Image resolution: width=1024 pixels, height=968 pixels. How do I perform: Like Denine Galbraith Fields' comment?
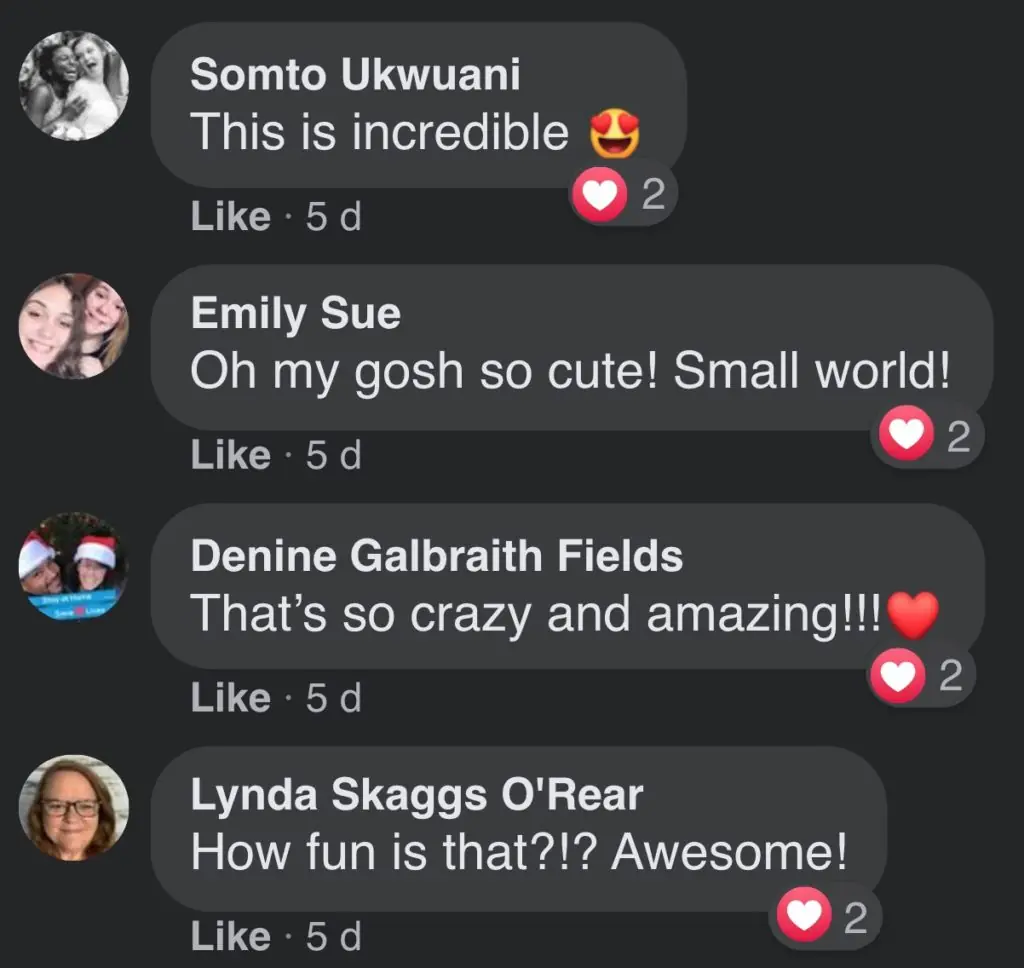point(230,698)
